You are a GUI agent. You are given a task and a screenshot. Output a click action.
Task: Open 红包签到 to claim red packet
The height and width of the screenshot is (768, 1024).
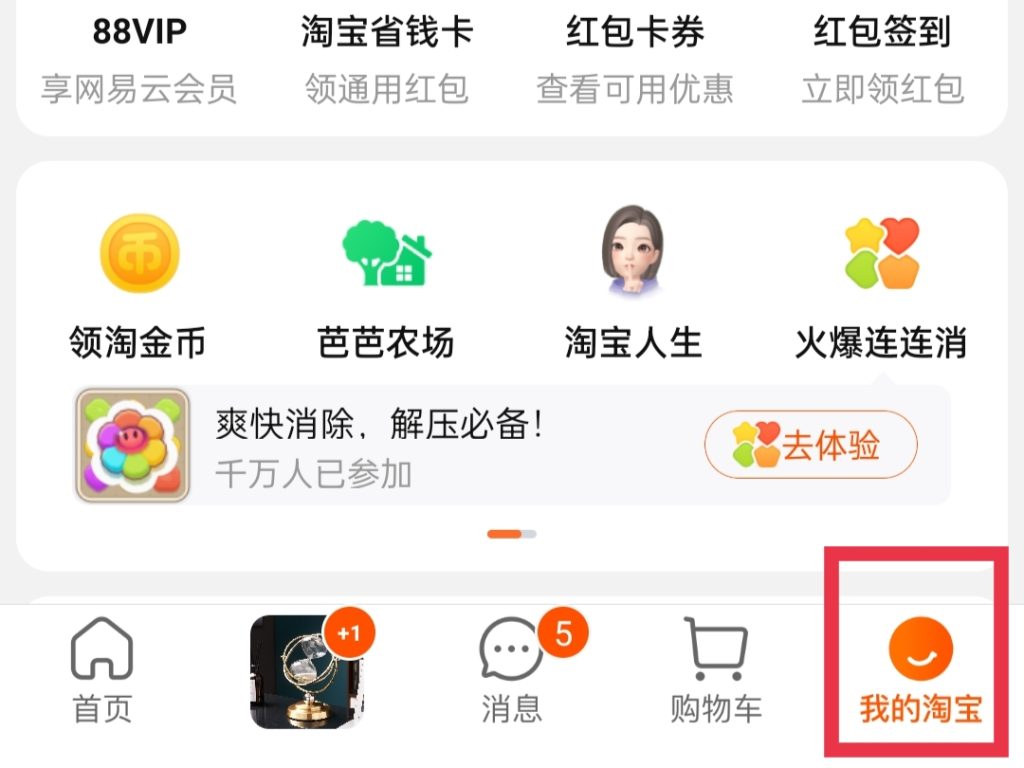pos(882,59)
